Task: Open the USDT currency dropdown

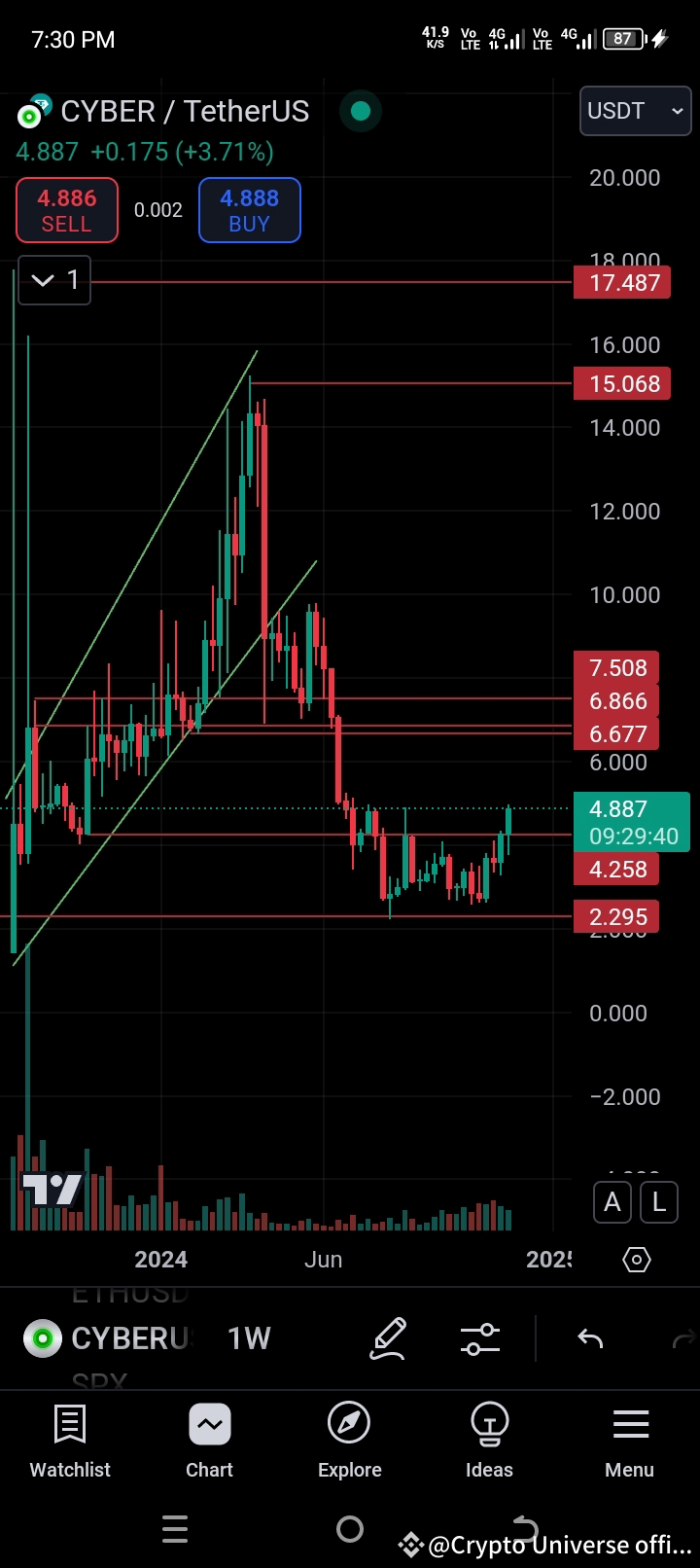Action: (x=635, y=111)
